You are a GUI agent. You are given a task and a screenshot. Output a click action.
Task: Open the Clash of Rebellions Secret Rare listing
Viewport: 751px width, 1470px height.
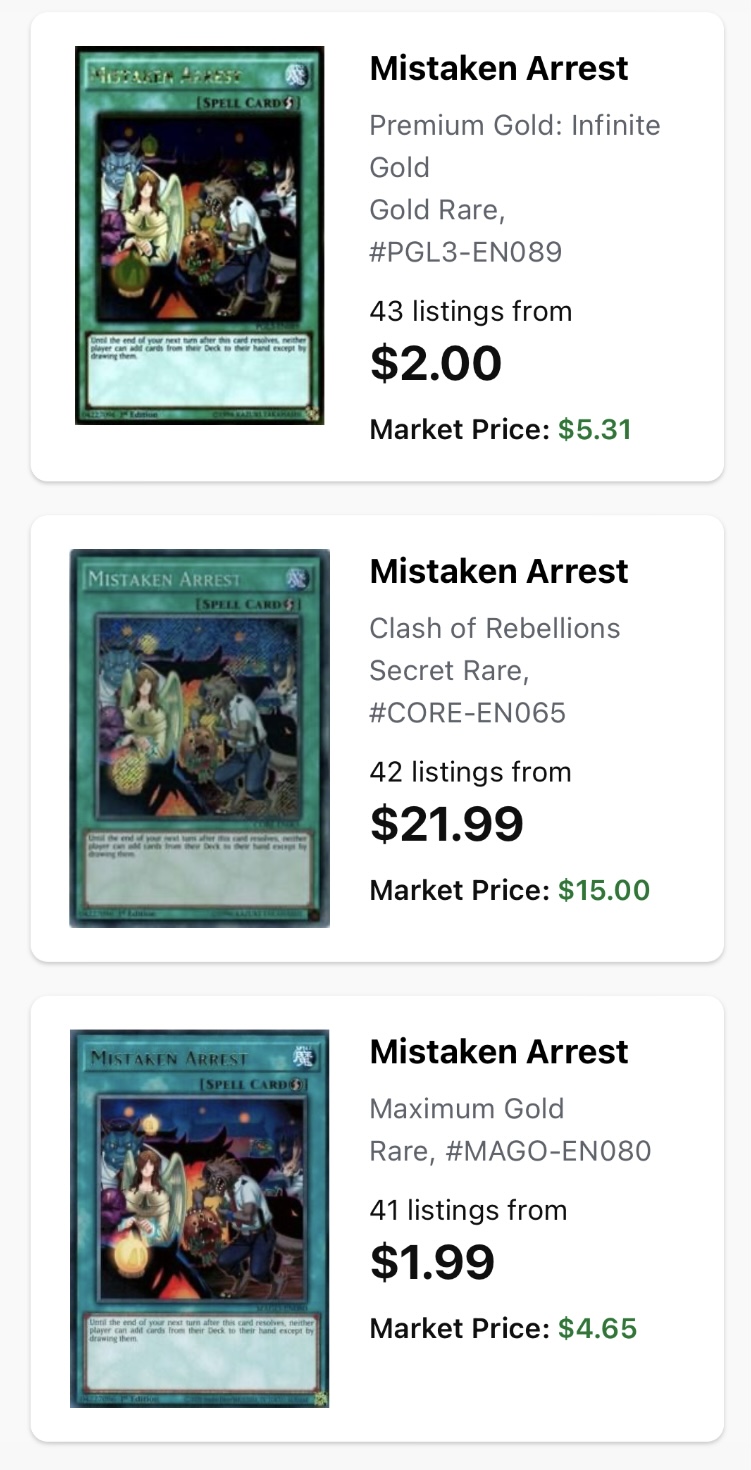(x=377, y=738)
